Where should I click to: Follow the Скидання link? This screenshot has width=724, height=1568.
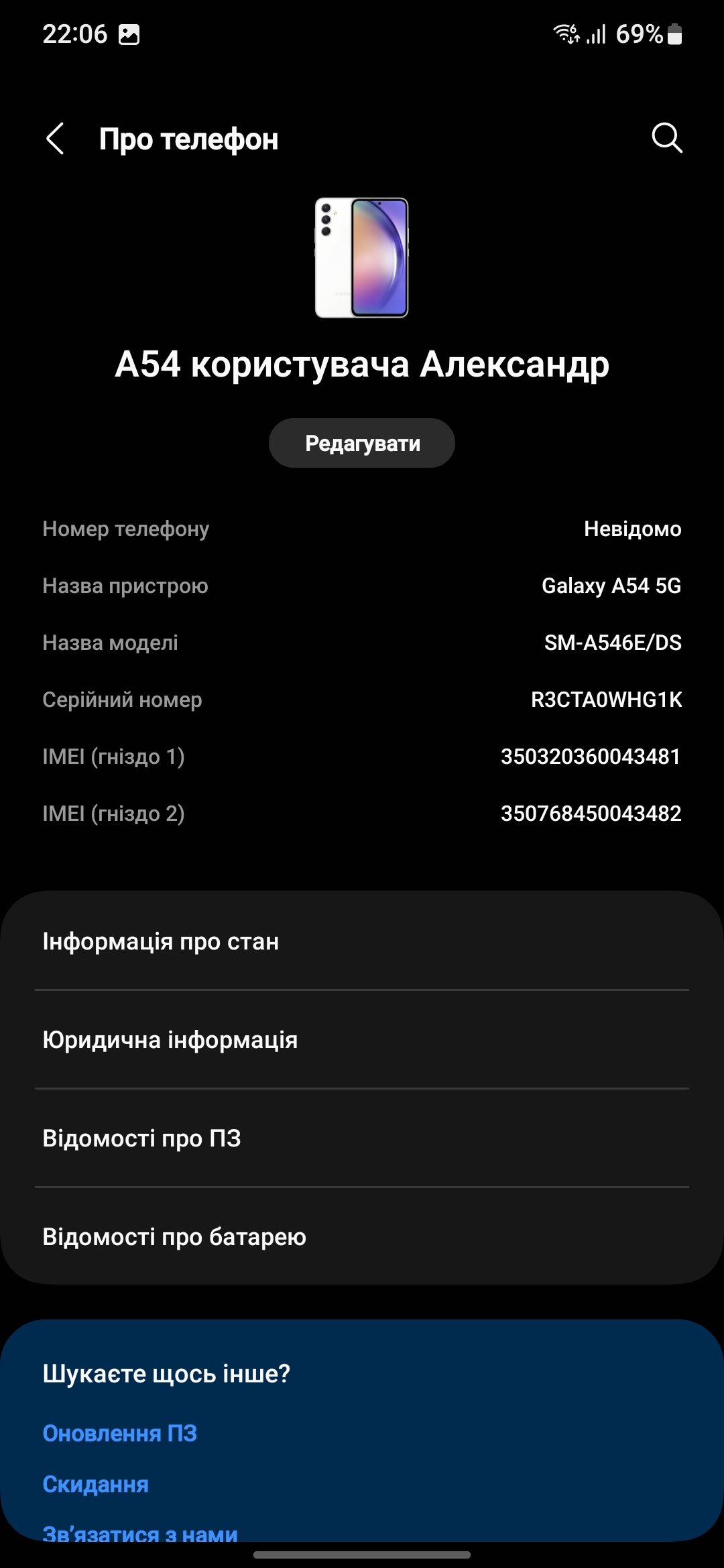tap(96, 1484)
